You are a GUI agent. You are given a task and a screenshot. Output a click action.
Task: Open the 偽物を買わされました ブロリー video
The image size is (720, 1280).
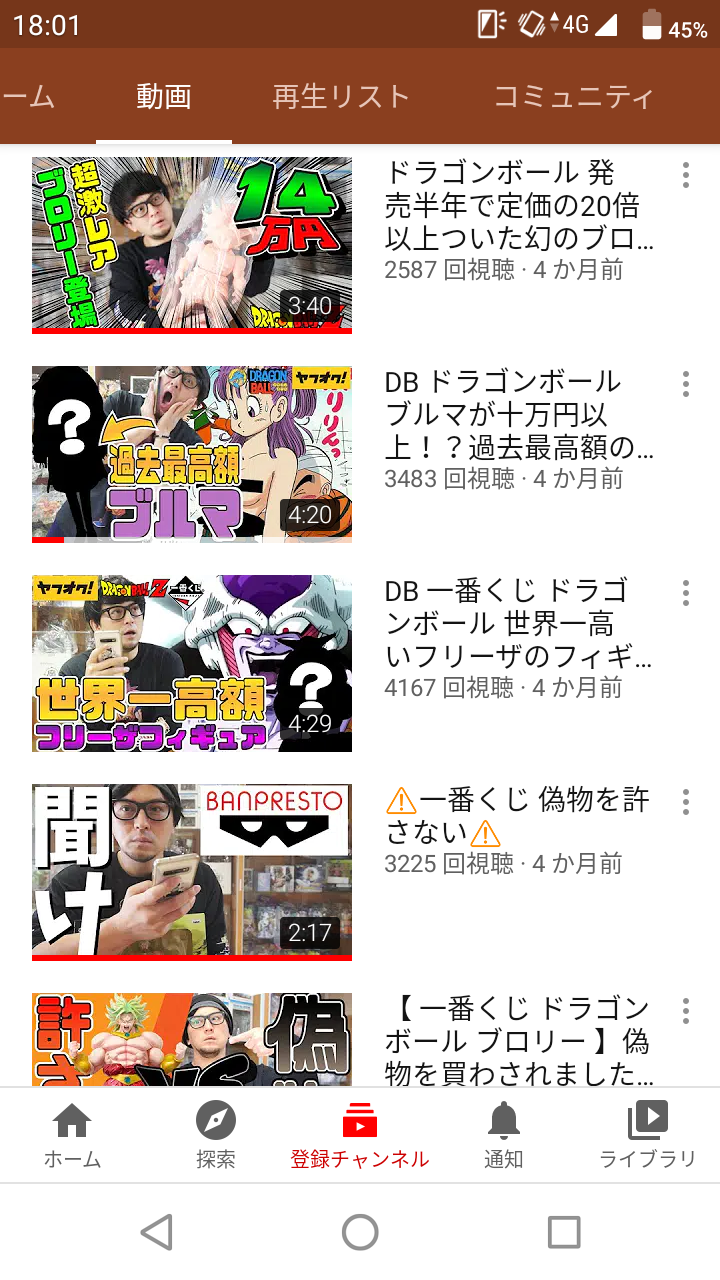click(x=192, y=1040)
